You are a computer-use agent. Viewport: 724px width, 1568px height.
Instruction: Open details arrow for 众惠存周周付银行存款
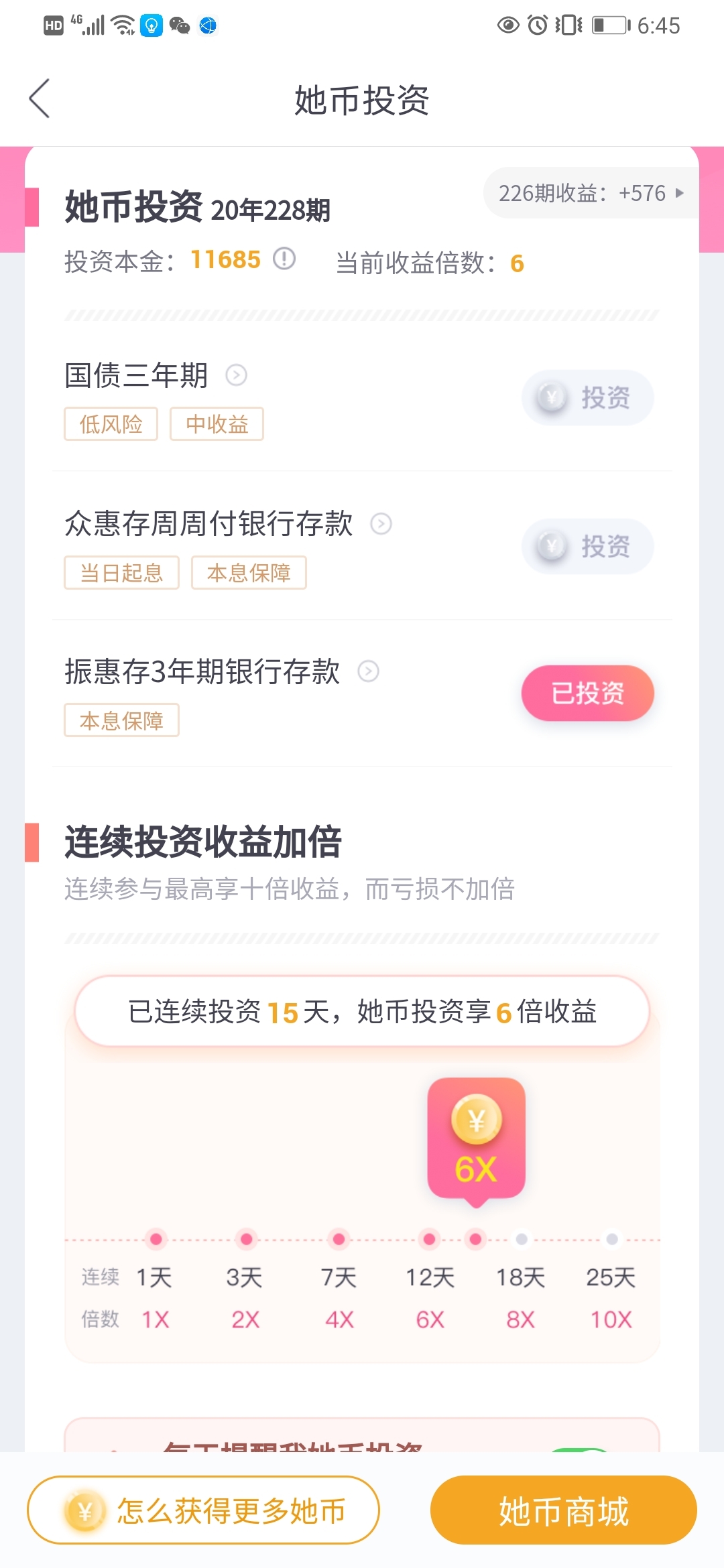381,523
